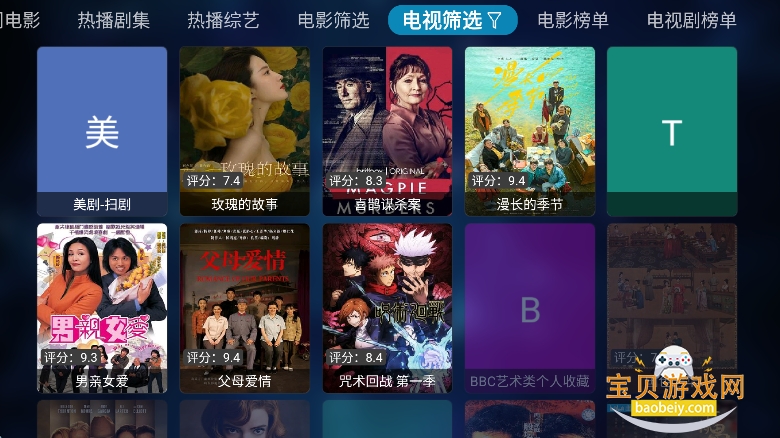This screenshot has height=438, width=780.
Task: Open the show 父母爱情
Action: point(245,308)
